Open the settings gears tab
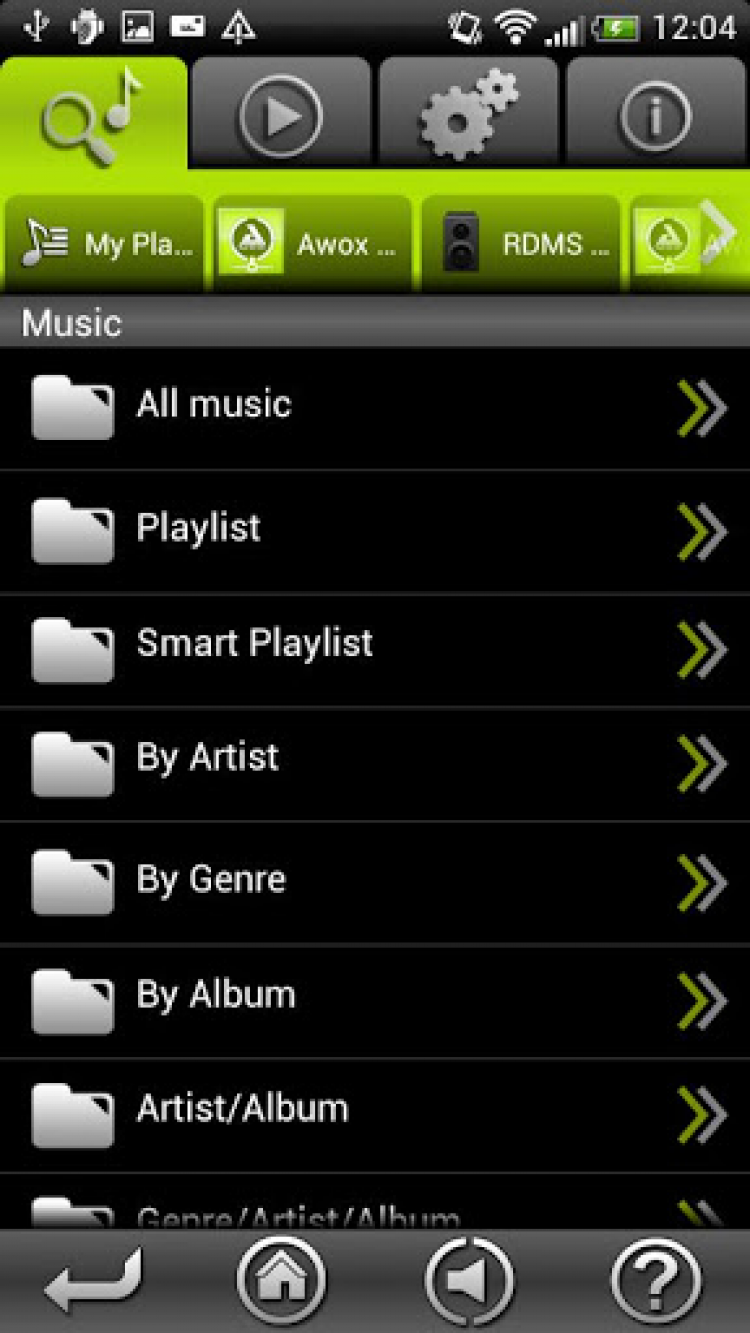Image resolution: width=750 pixels, height=1333 pixels. (468, 114)
